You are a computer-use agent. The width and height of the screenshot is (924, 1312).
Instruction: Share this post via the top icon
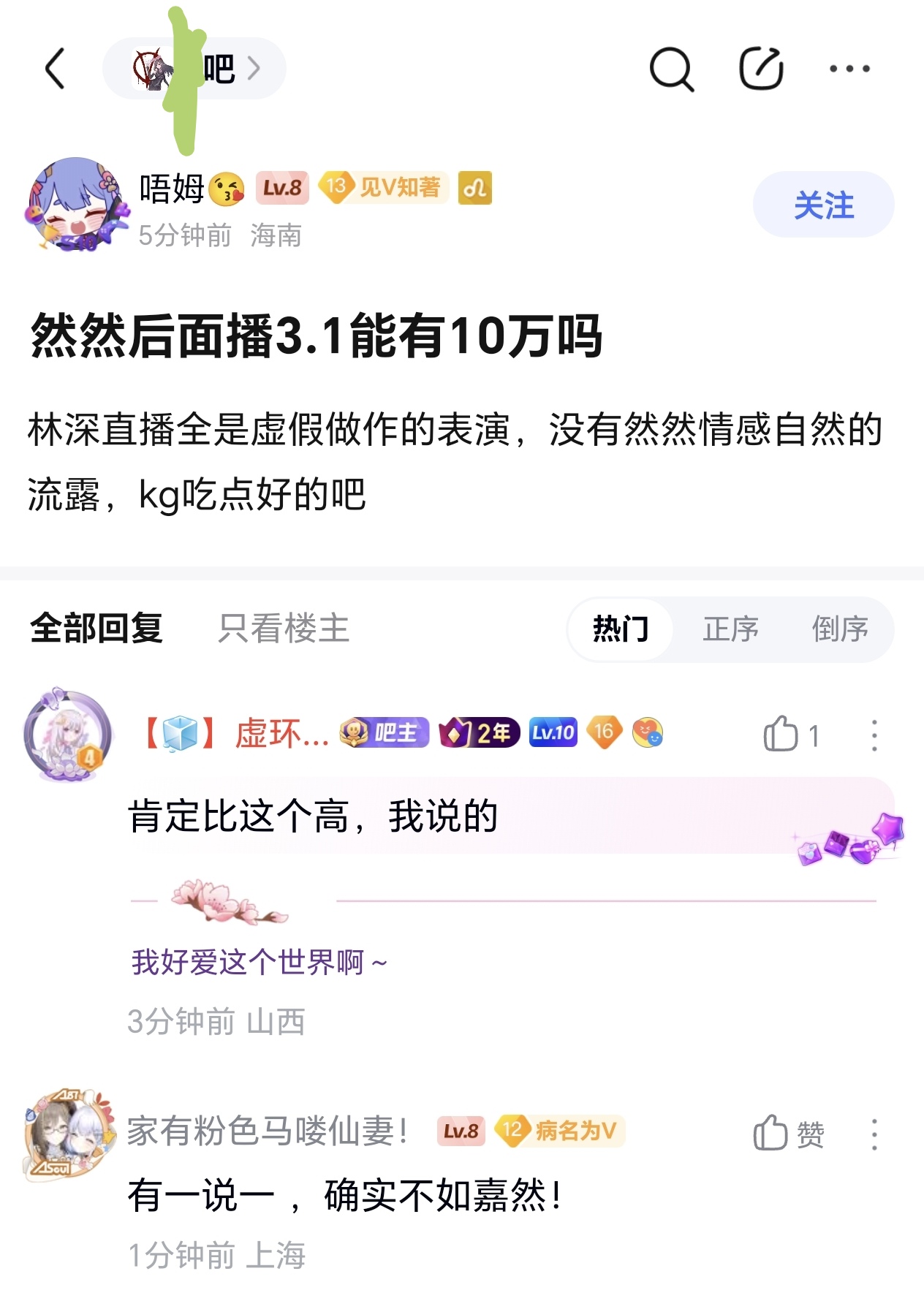[761, 69]
